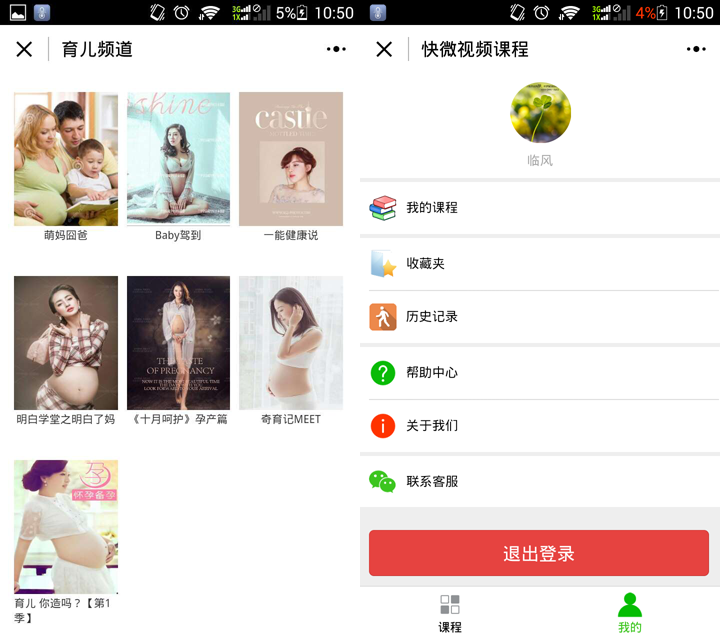This screenshot has width=720, height=640.
Task: Switch to the 课程 tab
Action: 450,613
